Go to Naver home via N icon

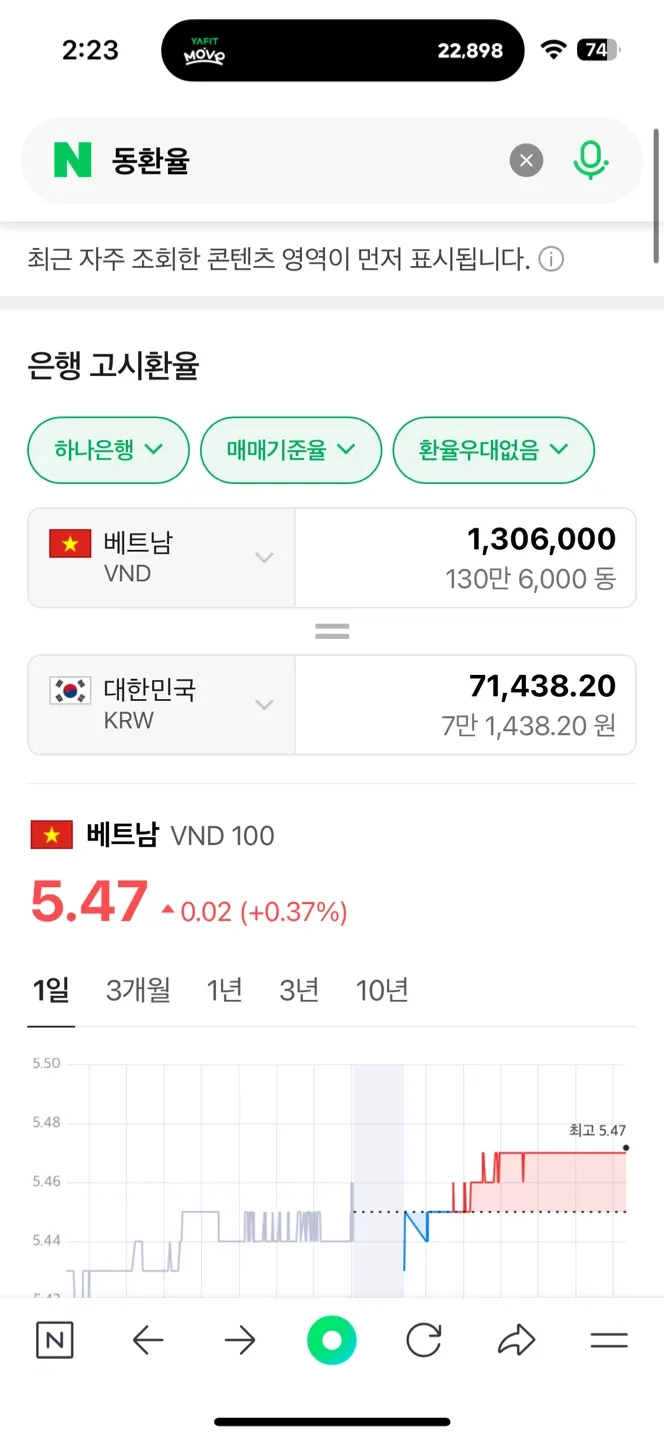click(x=55, y=1341)
